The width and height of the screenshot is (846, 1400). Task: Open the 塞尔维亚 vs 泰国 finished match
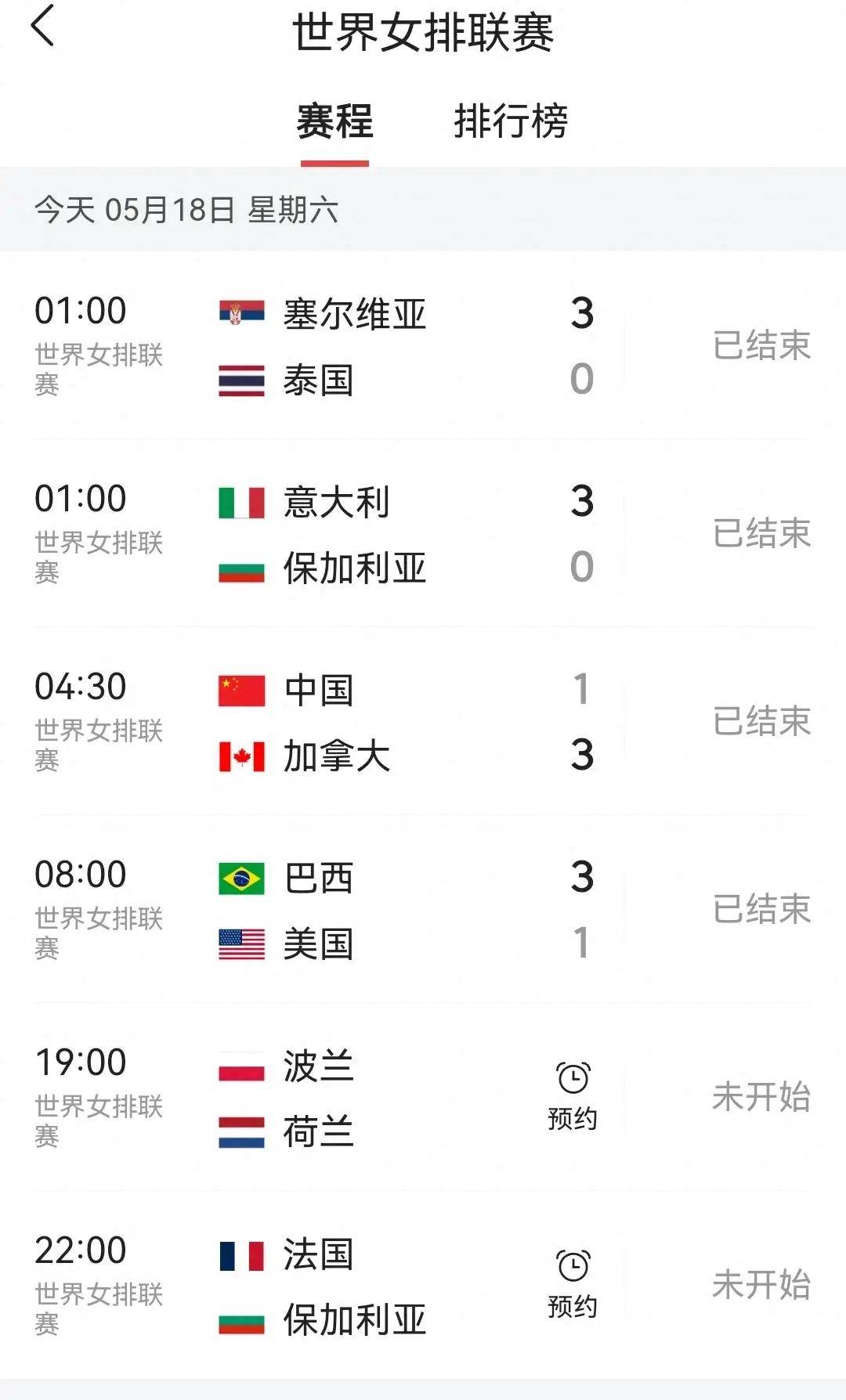coord(423,345)
